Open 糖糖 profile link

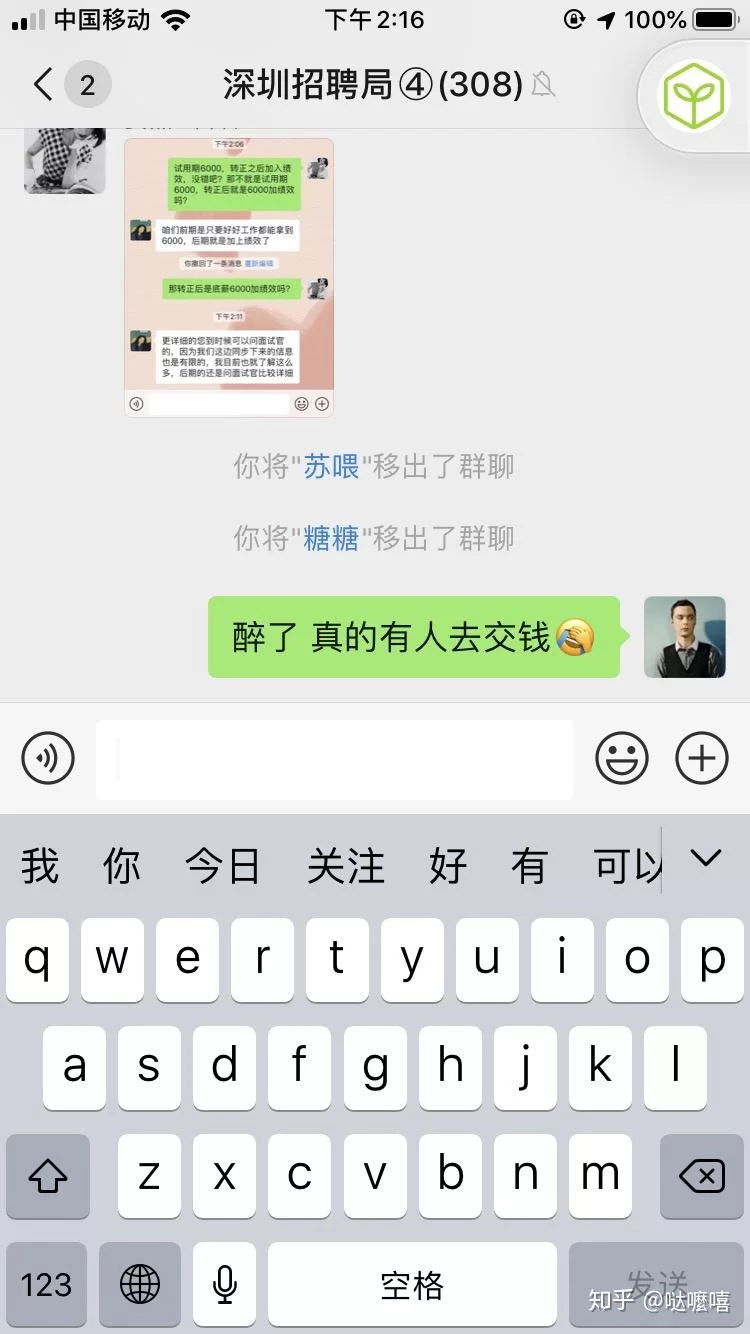click(x=331, y=539)
